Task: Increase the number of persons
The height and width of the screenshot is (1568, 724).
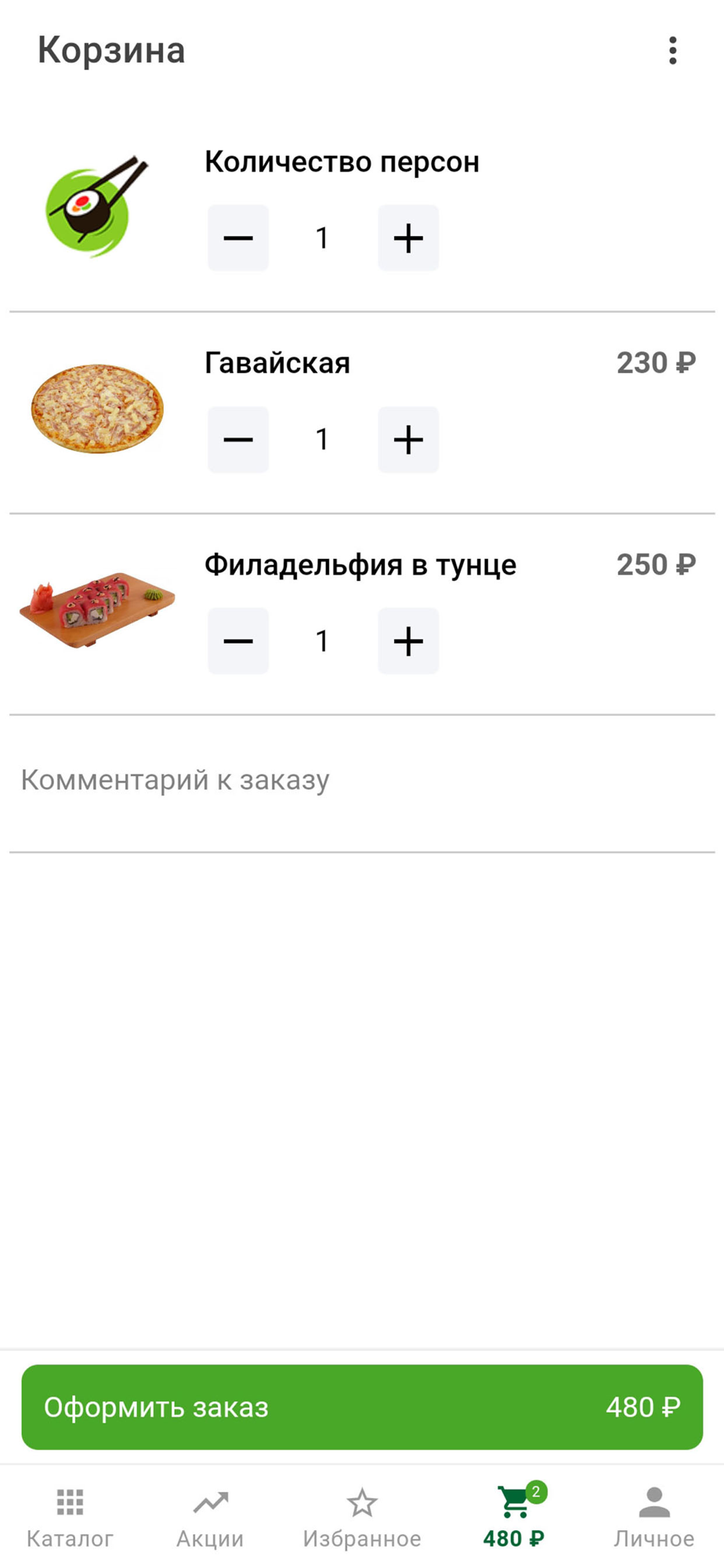Action: point(408,238)
